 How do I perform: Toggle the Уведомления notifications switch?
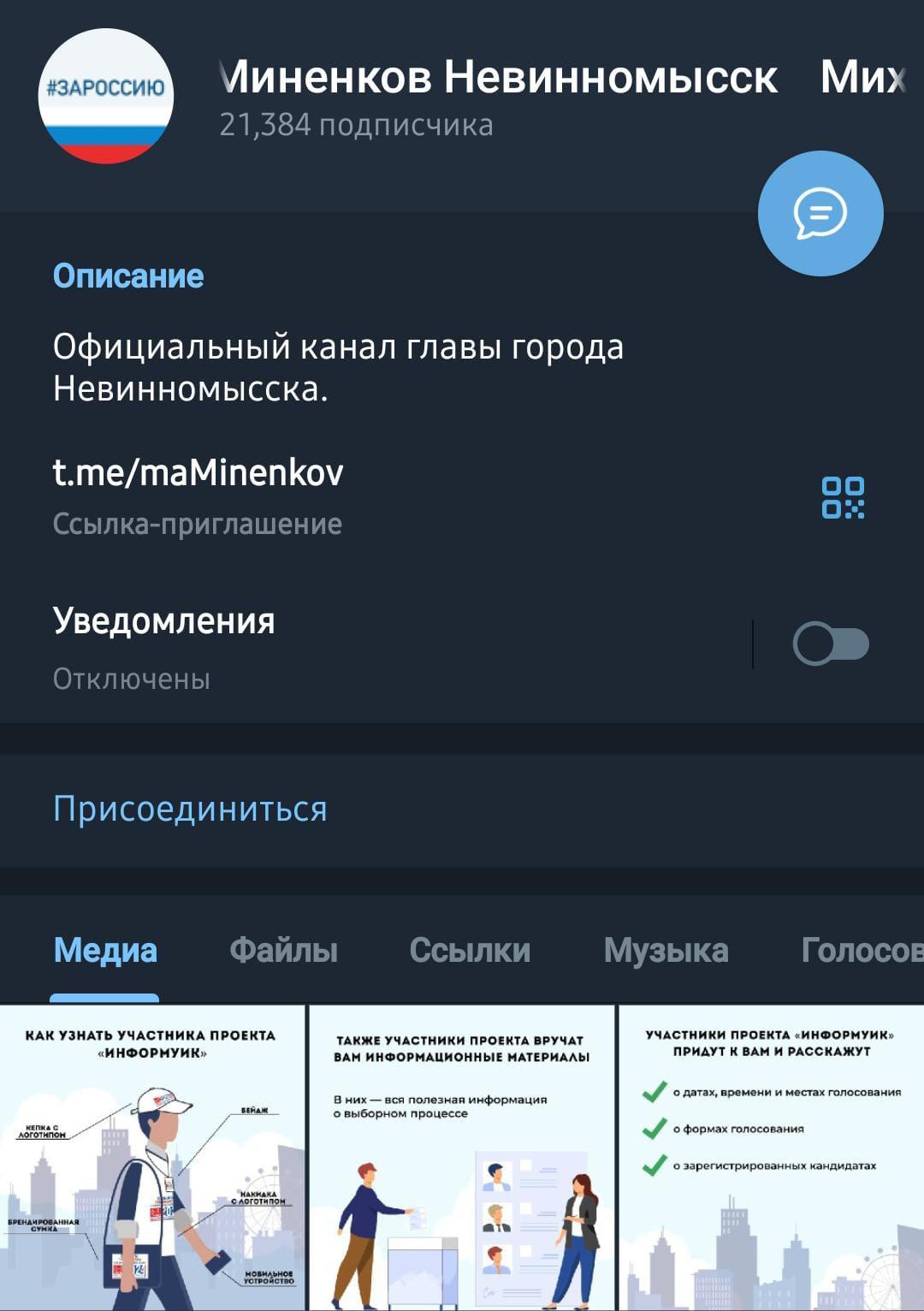pyautogui.click(x=830, y=644)
